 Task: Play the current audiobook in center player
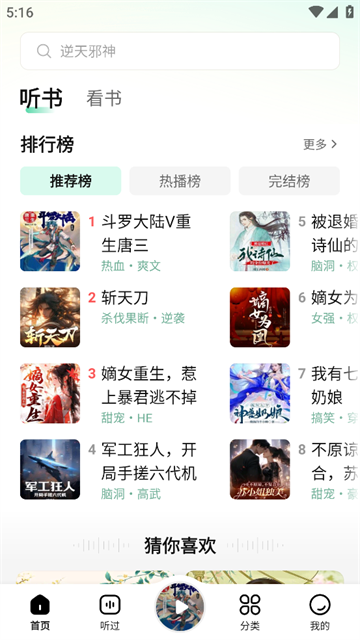[x=180, y=607]
